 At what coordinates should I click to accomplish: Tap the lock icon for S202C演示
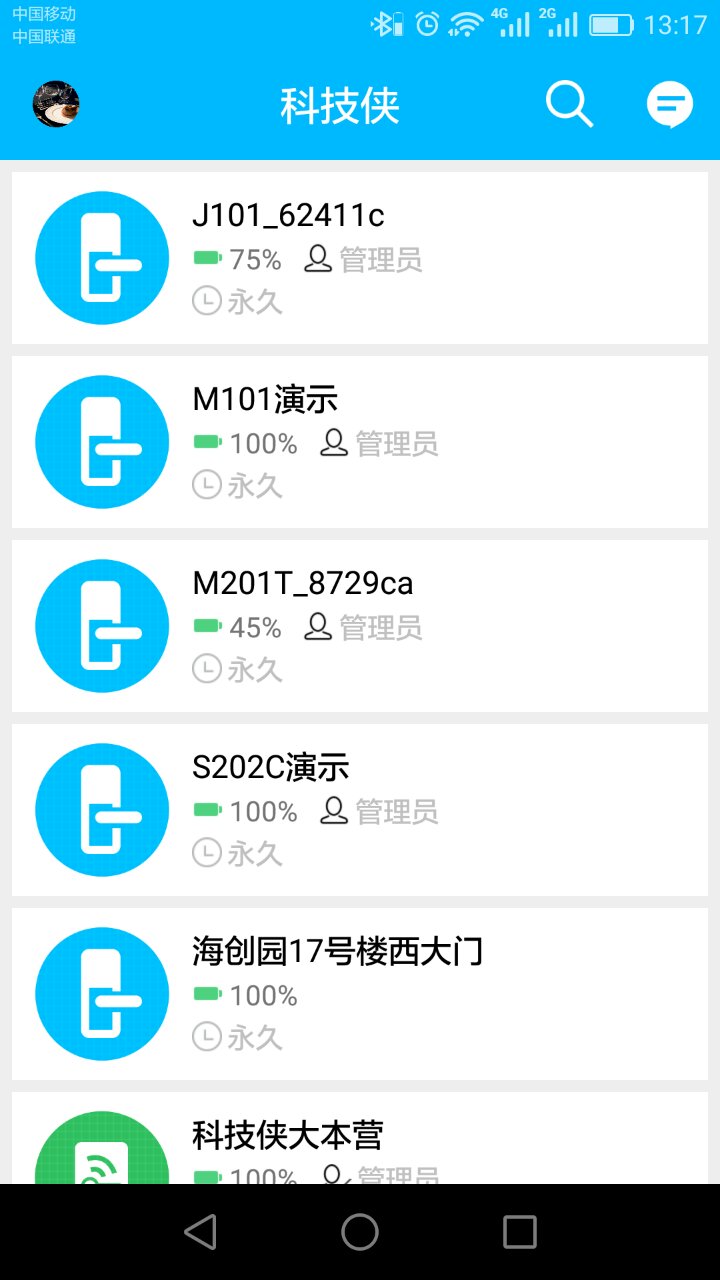coord(101,809)
